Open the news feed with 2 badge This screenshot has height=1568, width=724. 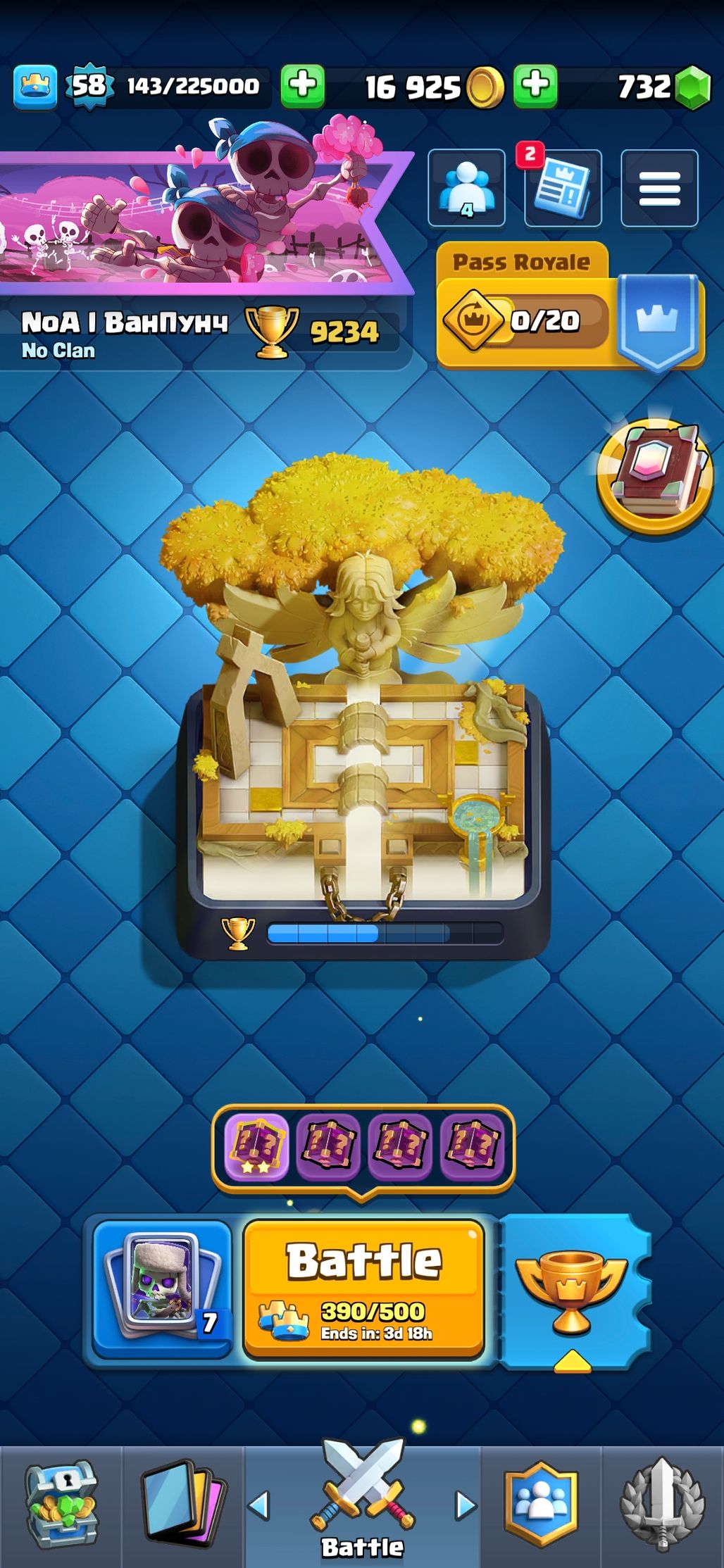(563, 188)
